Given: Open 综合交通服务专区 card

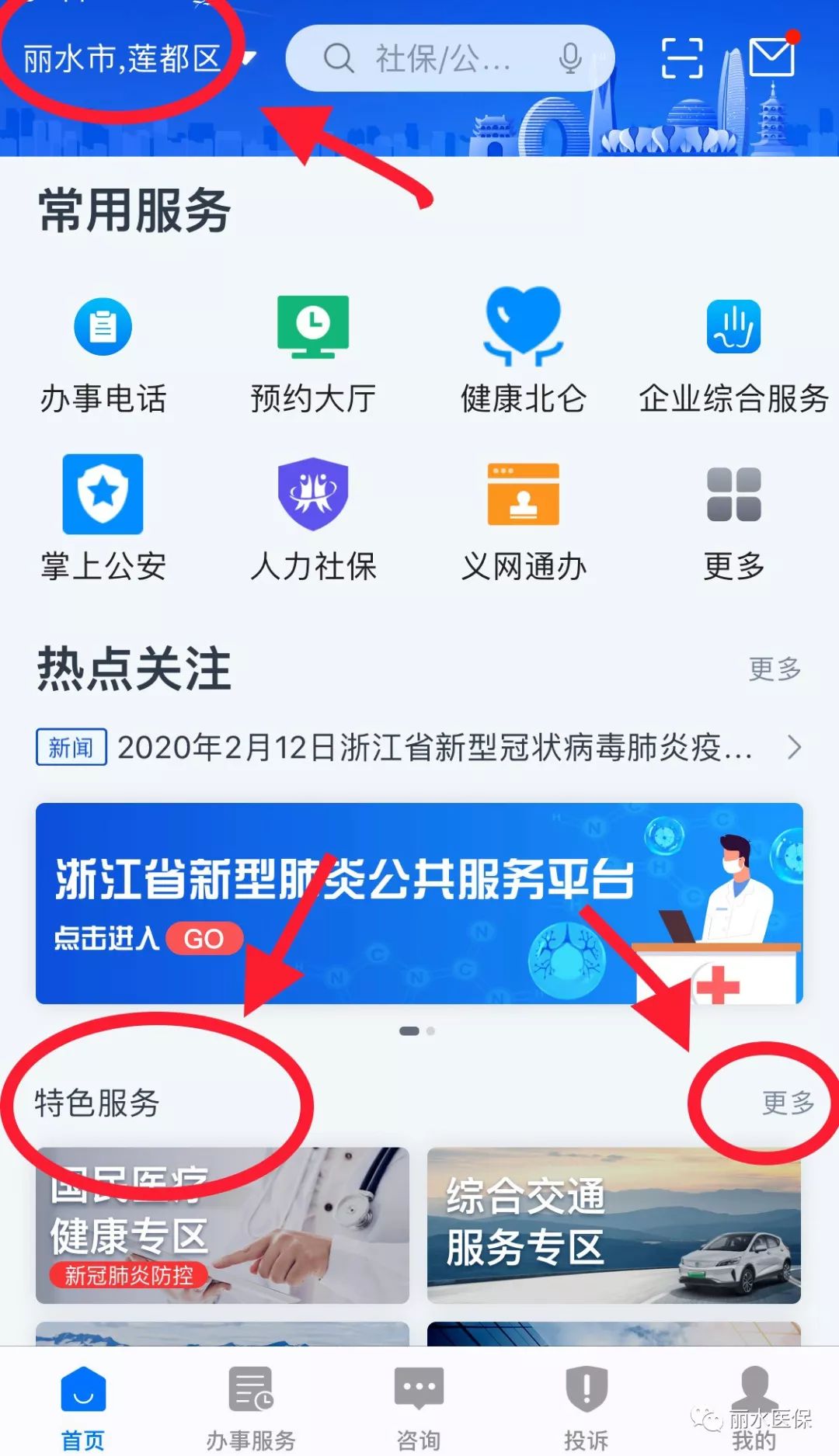Looking at the screenshot, I should point(614,1225).
